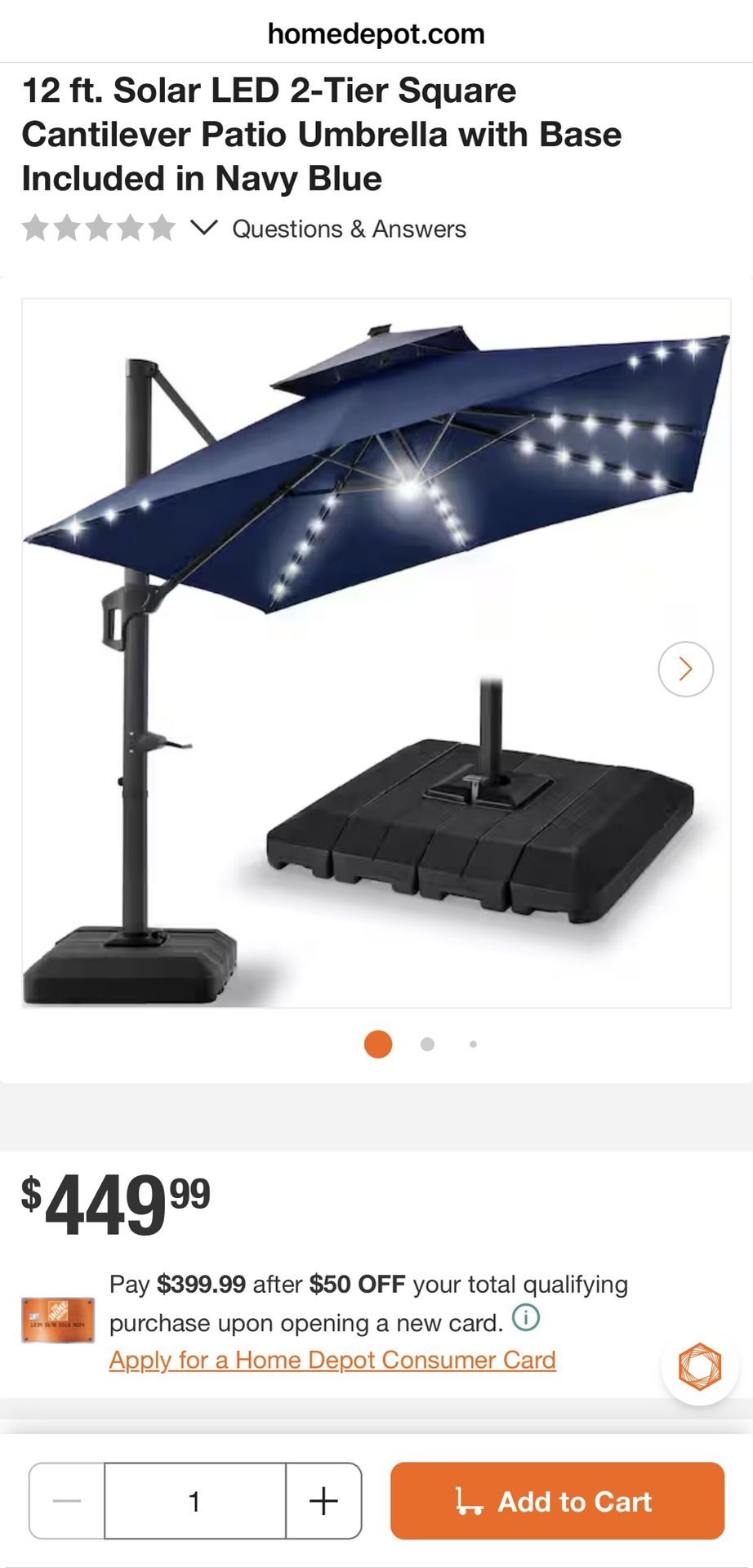Add the umbrella to cart

pyautogui.click(x=557, y=1500)
